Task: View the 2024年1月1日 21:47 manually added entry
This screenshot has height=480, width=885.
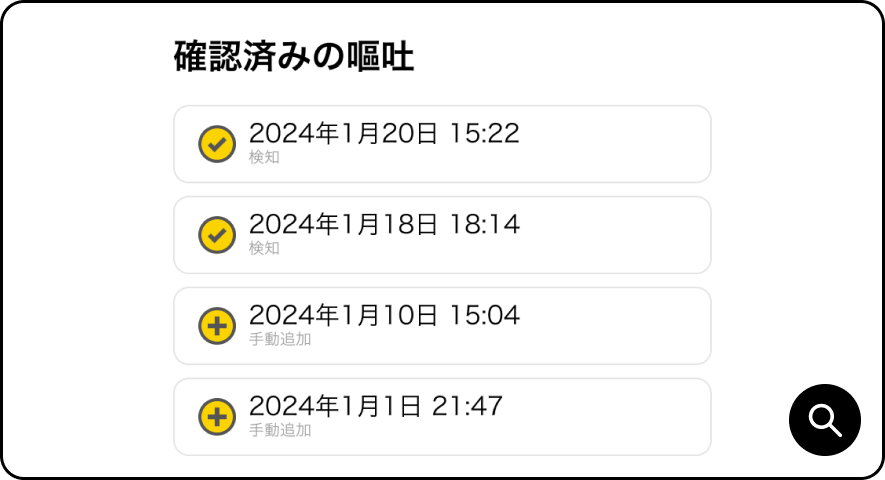Action: [x=442, y=417]
